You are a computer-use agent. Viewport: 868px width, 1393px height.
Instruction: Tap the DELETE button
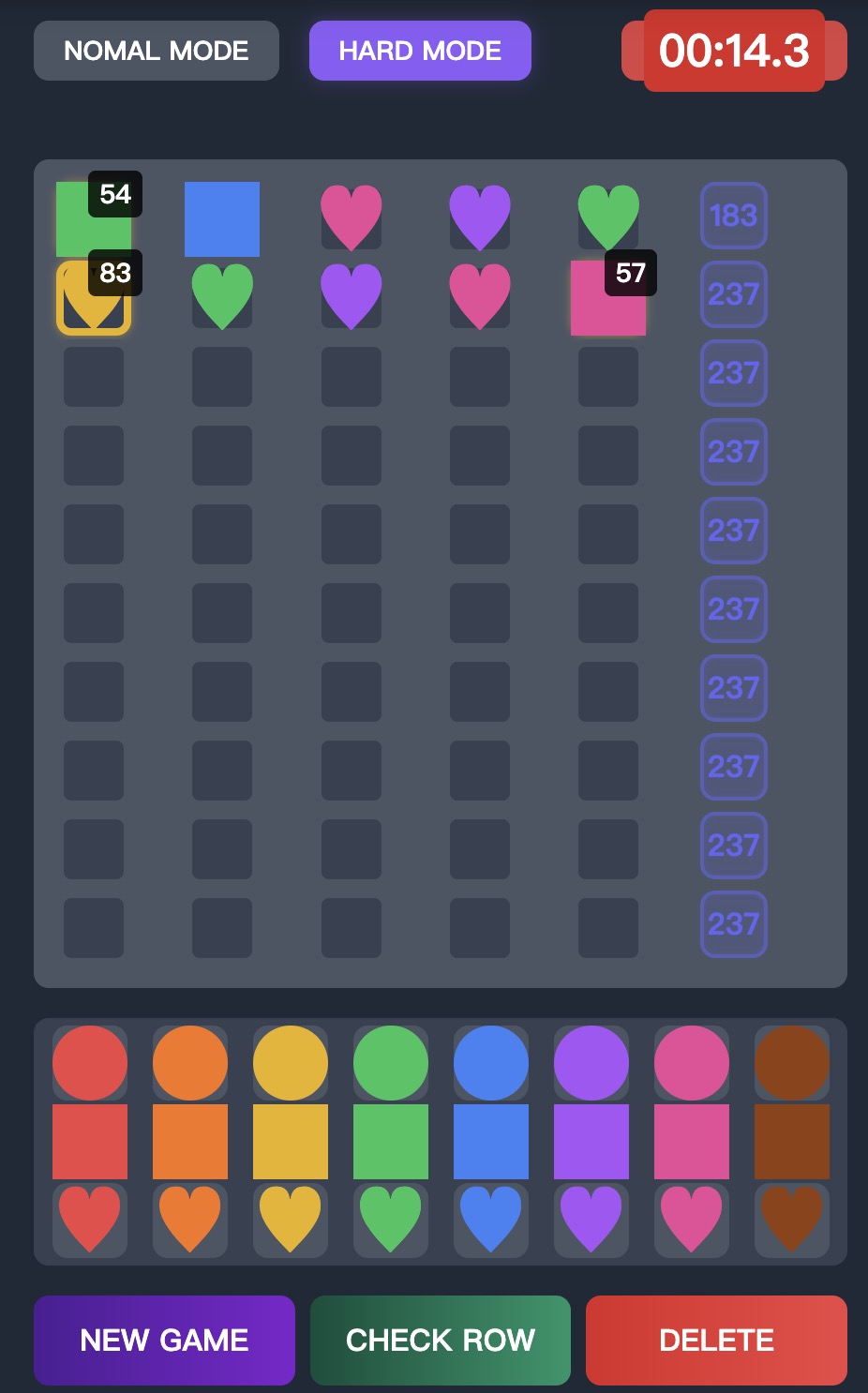tap(716, 1341)
